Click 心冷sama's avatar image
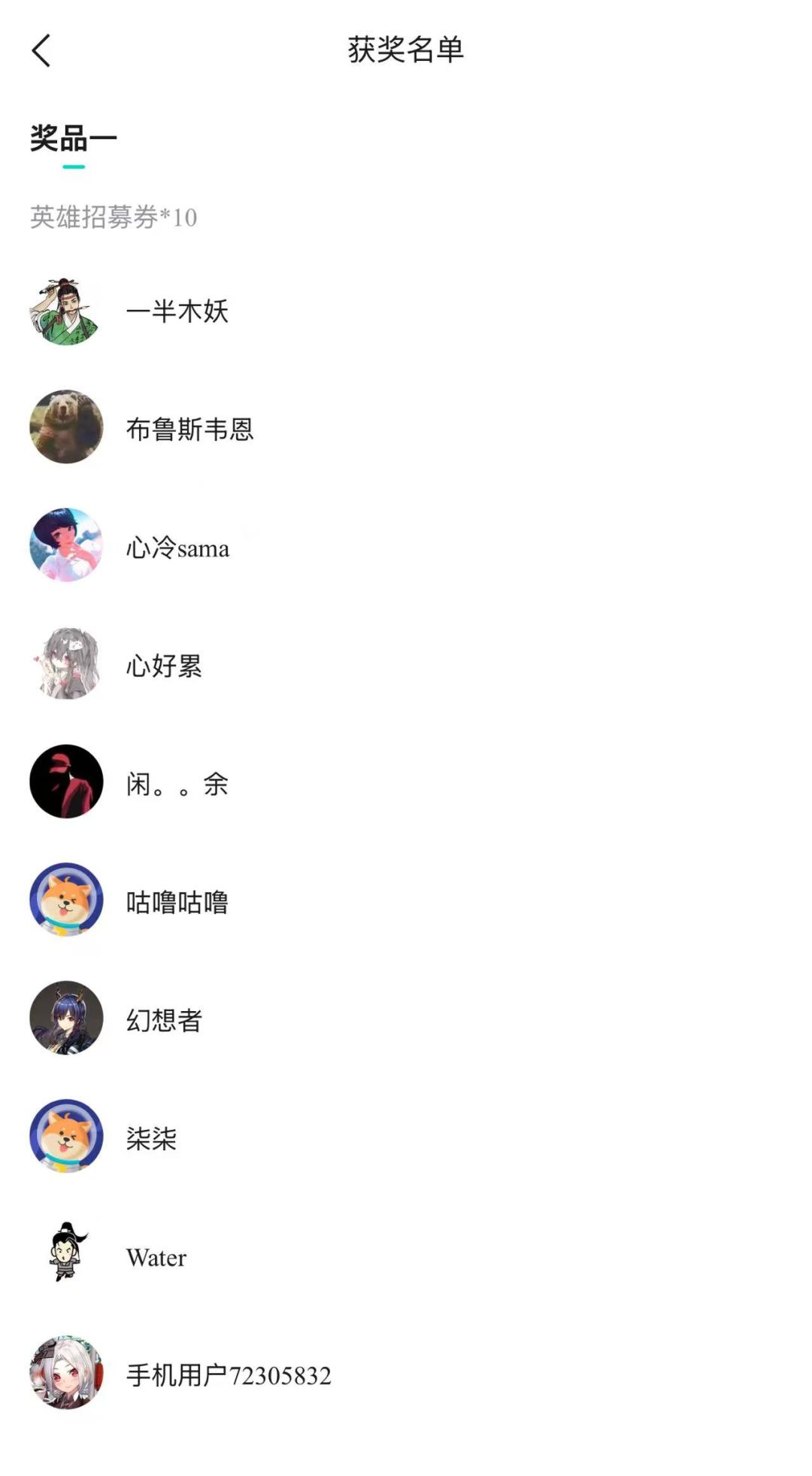 [65, 545]
